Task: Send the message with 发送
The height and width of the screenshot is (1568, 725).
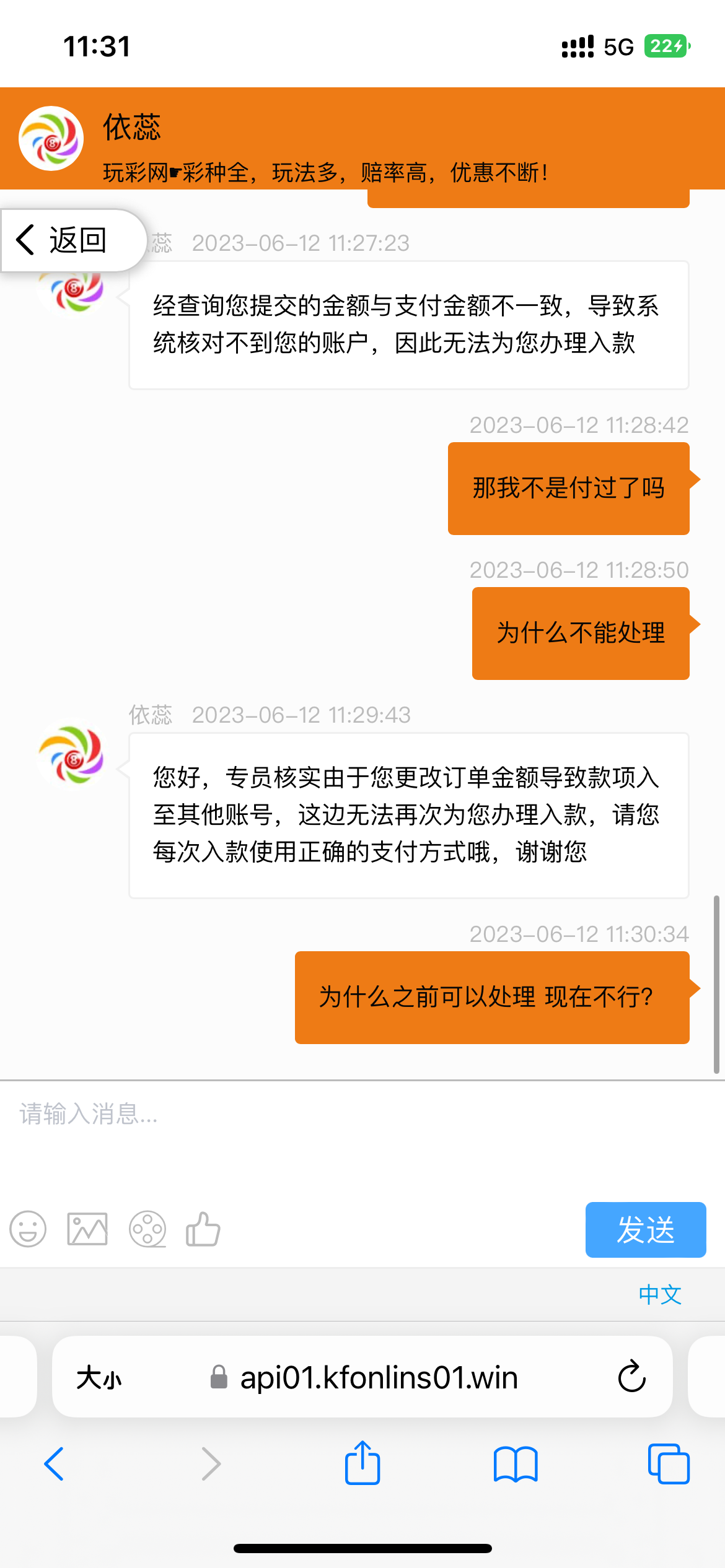Action: click(645, 1229)
